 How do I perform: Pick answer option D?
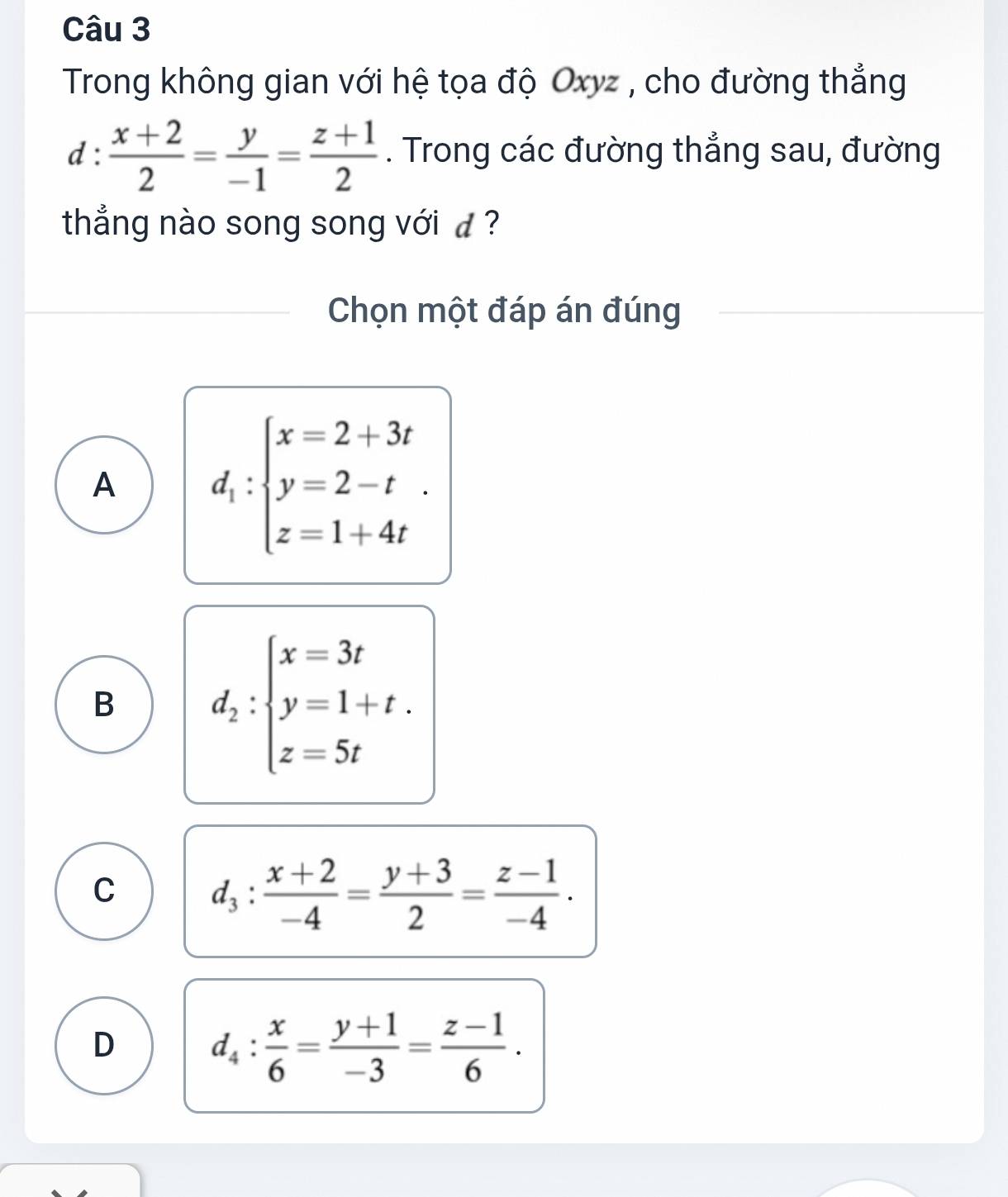point(104,1045)
